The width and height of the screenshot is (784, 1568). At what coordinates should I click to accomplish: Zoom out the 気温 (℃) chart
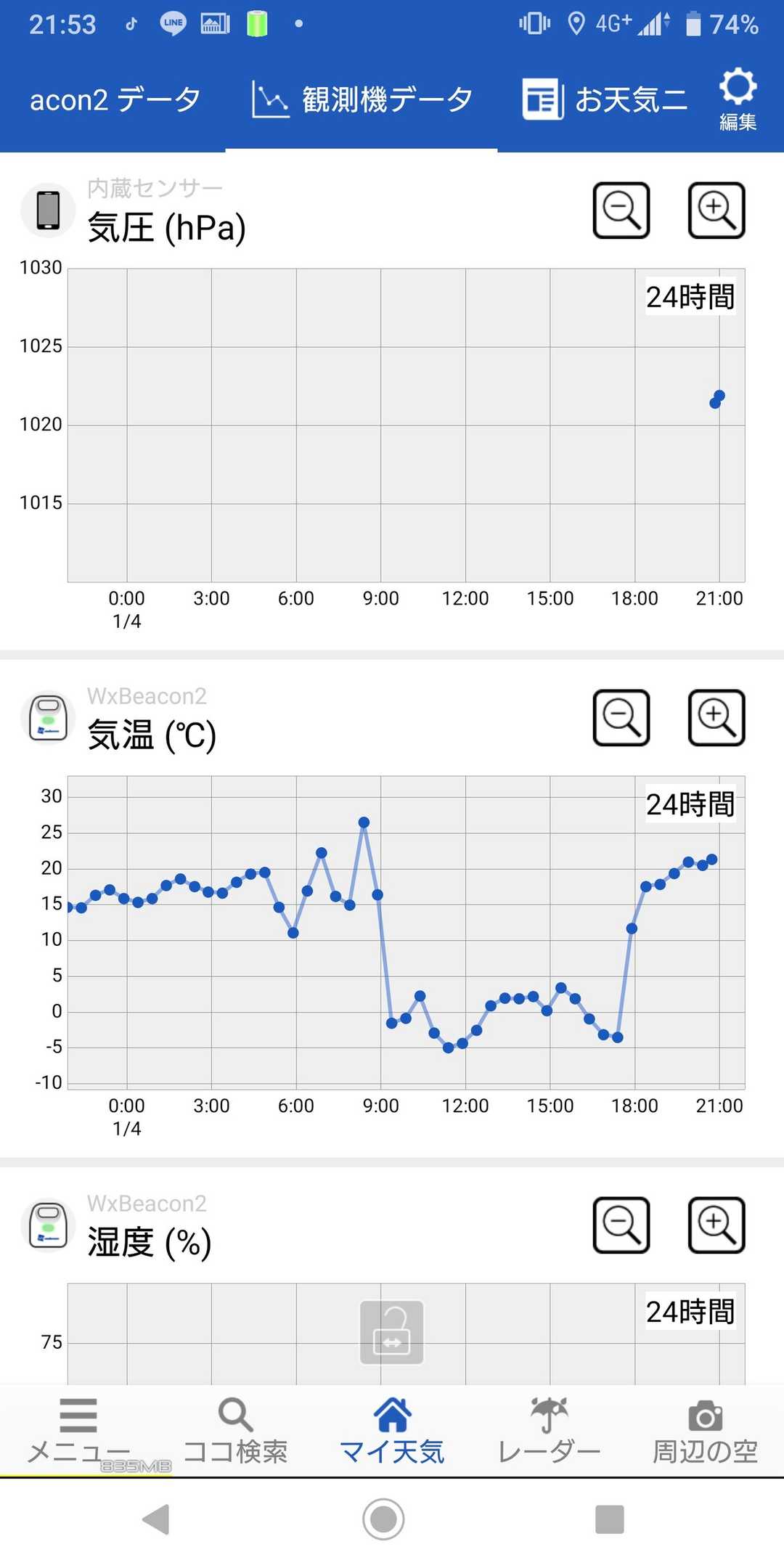[621, 718]
